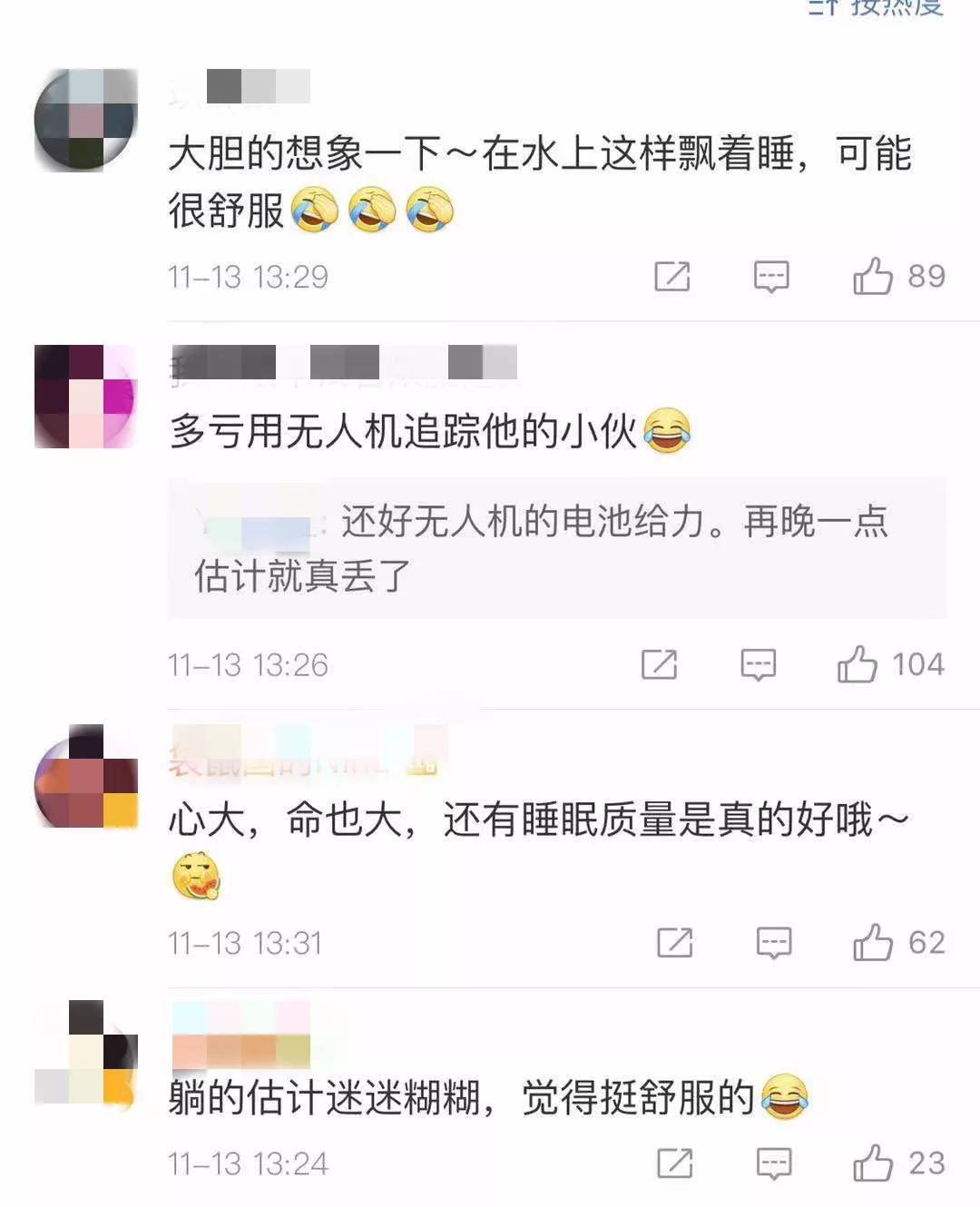Like the comment posted at 13:31
The height and width of the screenshot is (1207, 980).
[x=873, y=942]
